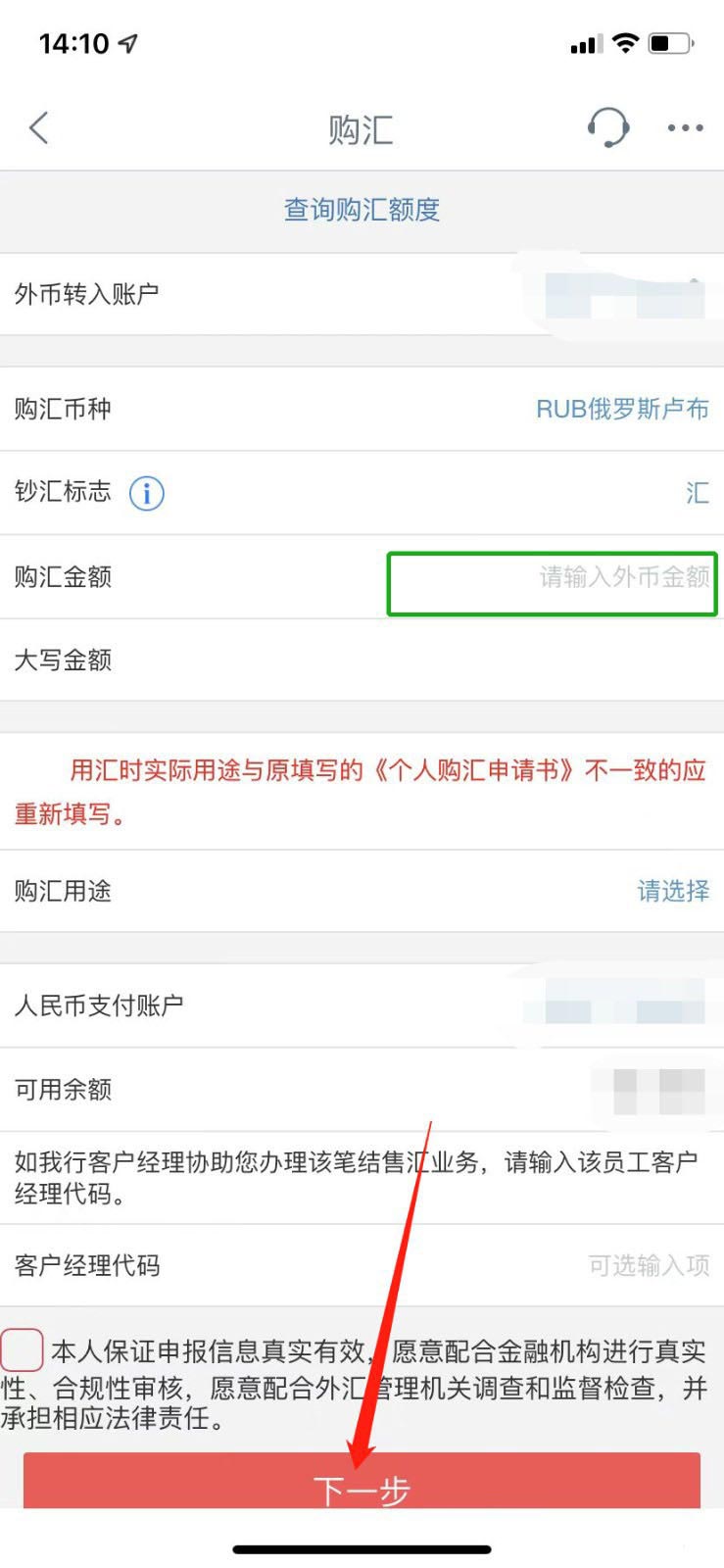The width and height of the screenshot is (724, 1568).
Task: Check the 本人保证申报信息真实有效 checkbox
Action: click(22, 1349)
